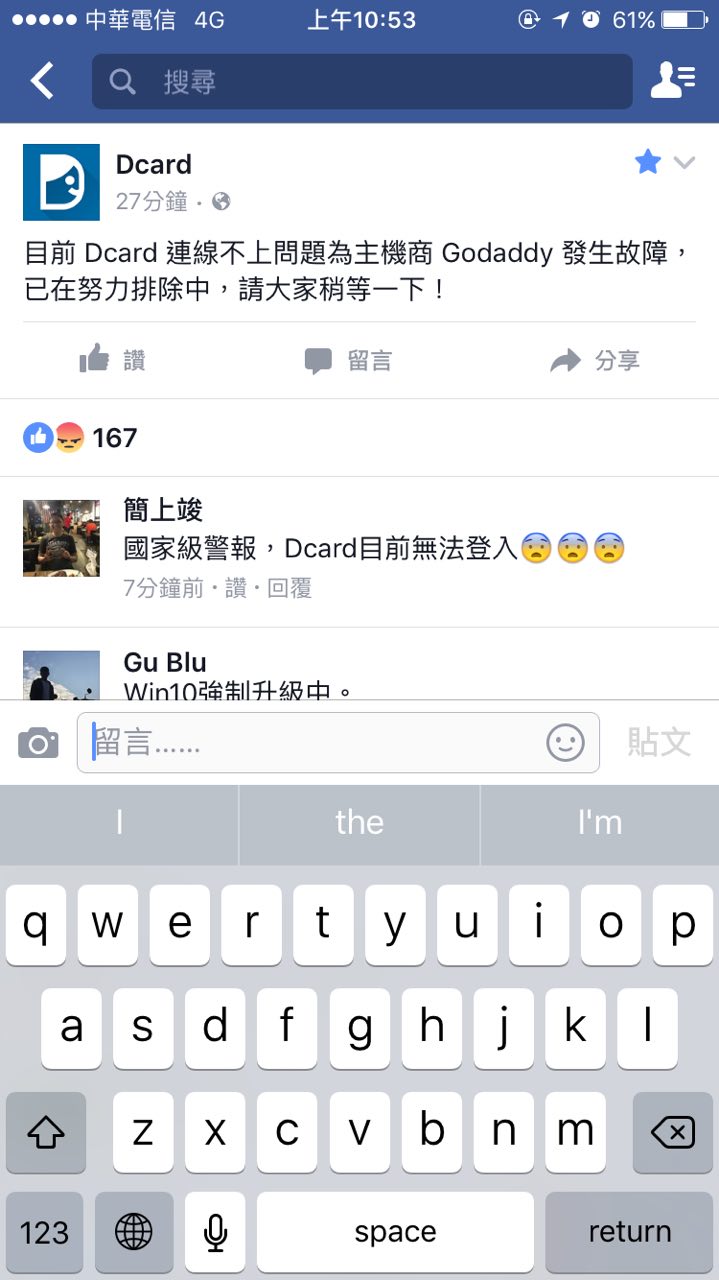Image resolution: width=719 pixels, height=1280 pixels.
Task: Open Dcard page profile picture
Action: point(61,182)
